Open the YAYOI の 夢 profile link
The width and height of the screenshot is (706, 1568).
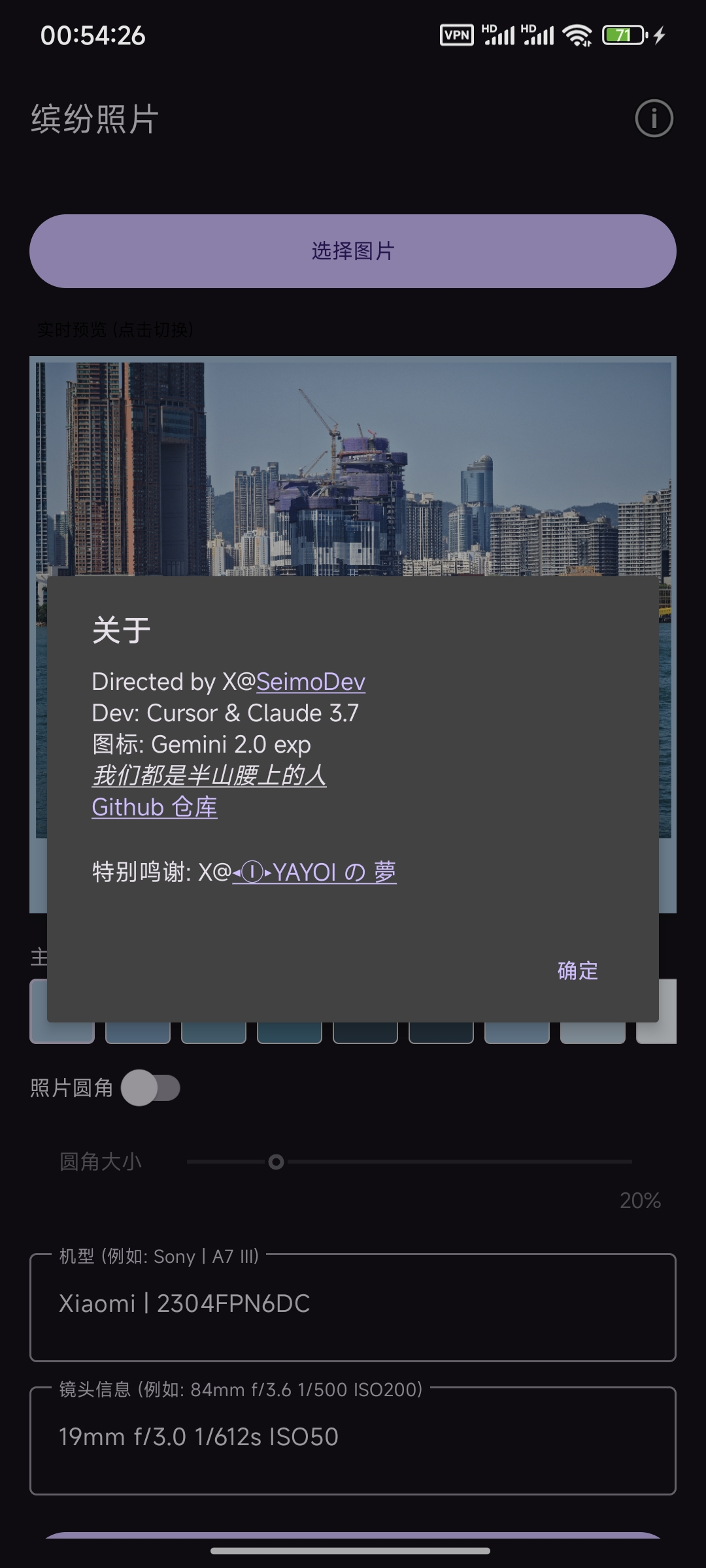(314, 872)
